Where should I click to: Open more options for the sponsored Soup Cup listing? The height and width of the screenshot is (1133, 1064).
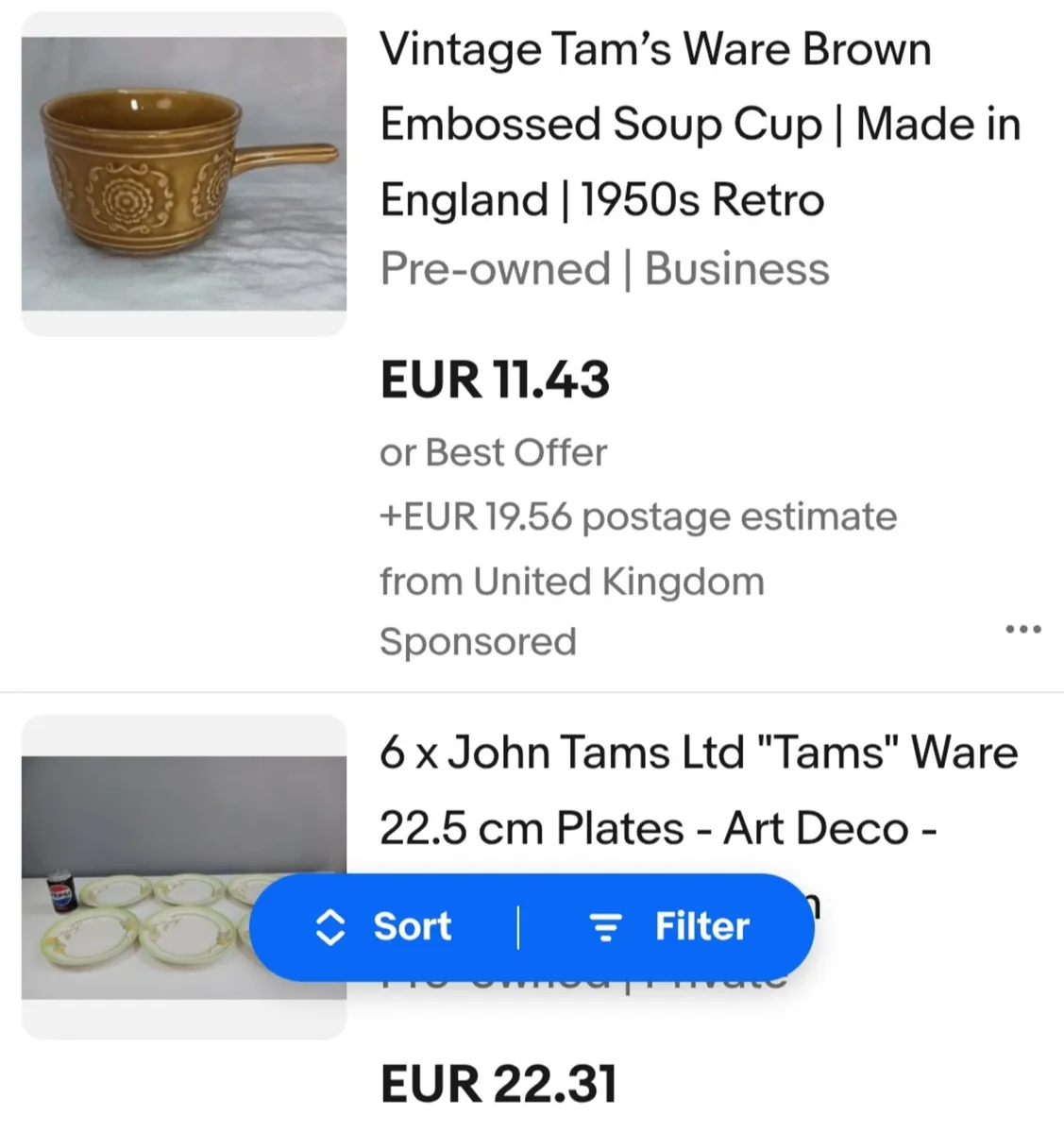click(x=1023, y=629)
